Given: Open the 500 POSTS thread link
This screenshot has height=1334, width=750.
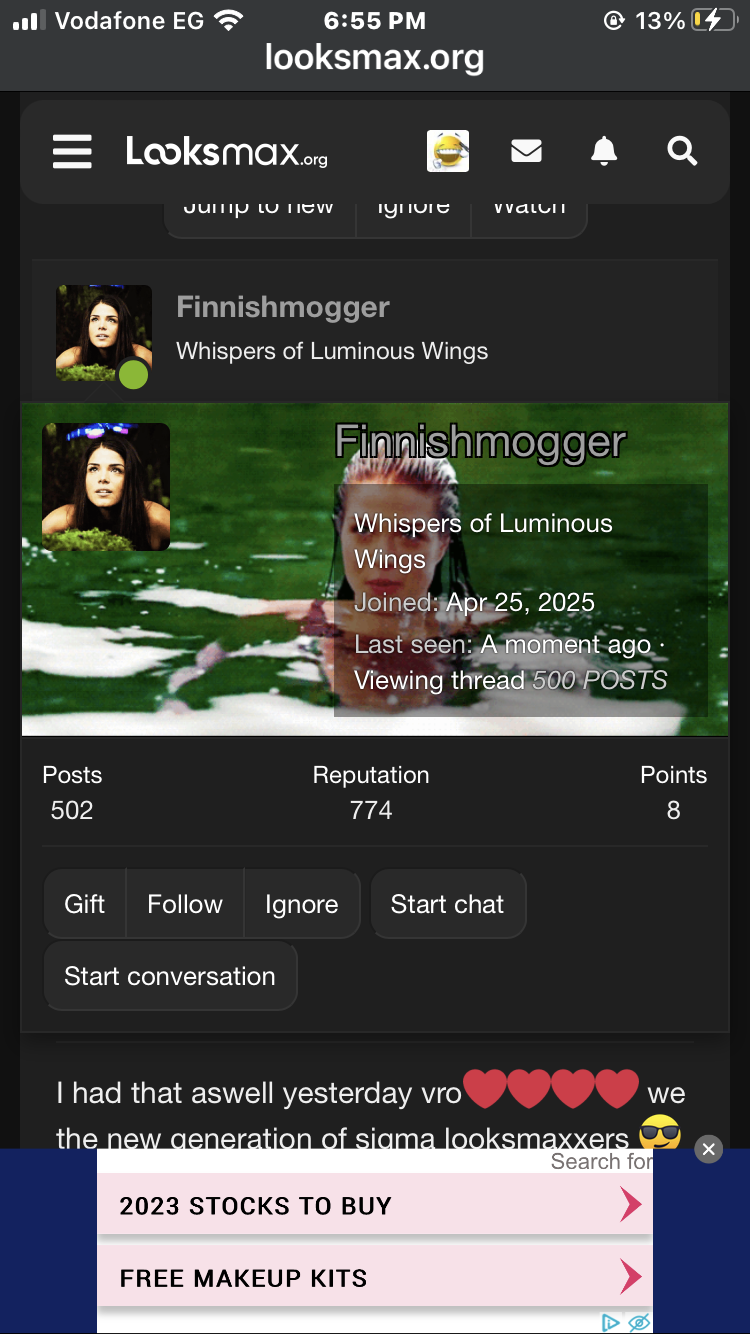Looking at the screenshot, I should coord(600,680).
